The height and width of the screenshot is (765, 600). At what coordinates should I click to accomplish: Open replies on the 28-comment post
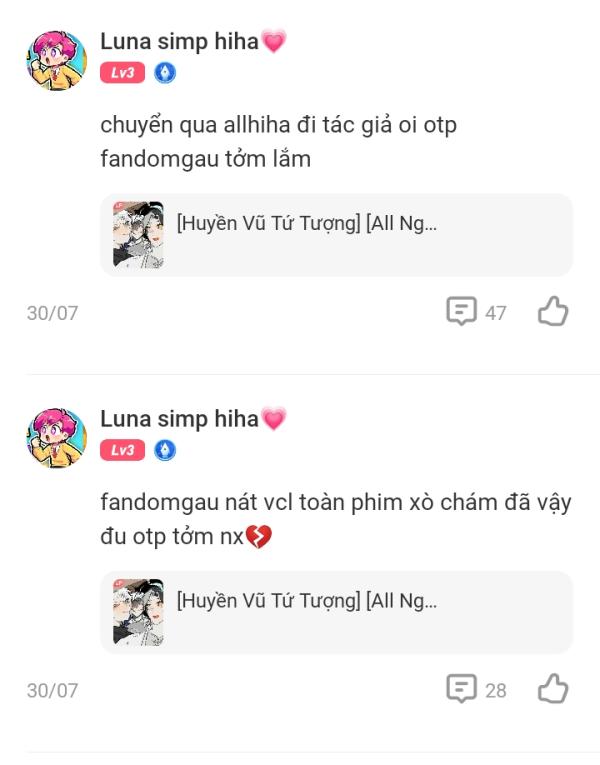click(x=476, y=690)
